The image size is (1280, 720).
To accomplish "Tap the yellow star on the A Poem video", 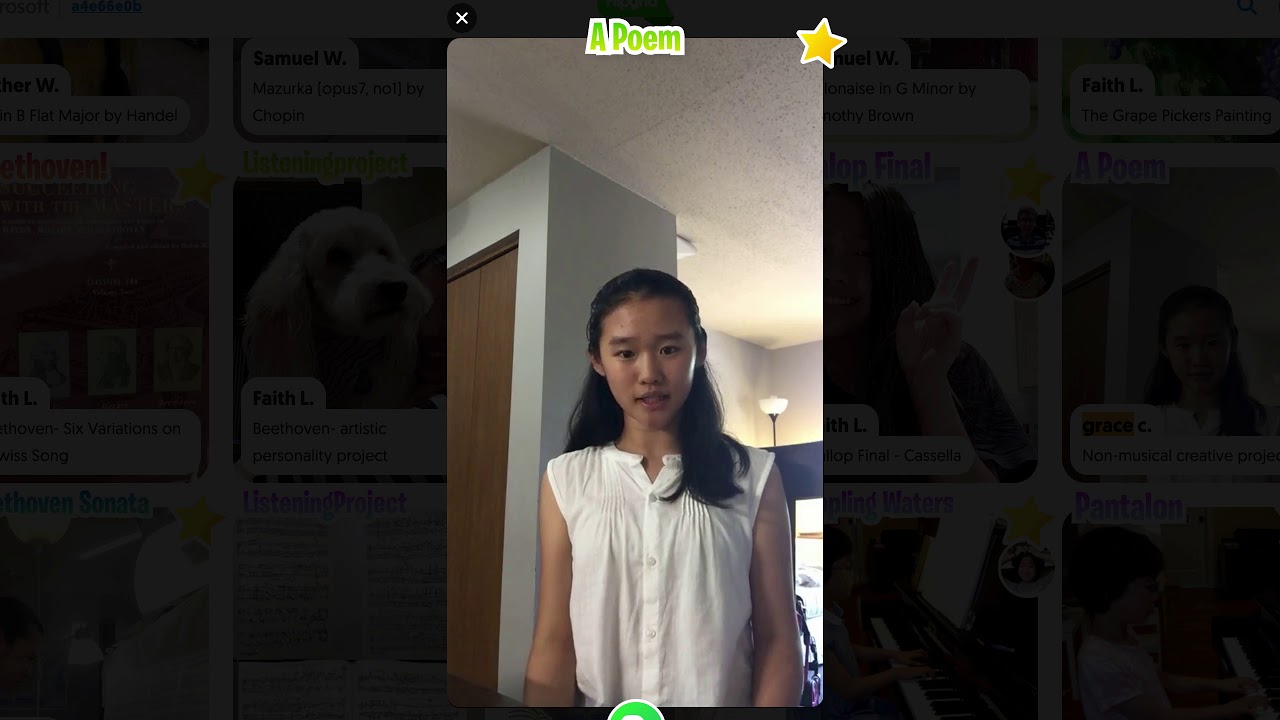I will pos(821,43).
